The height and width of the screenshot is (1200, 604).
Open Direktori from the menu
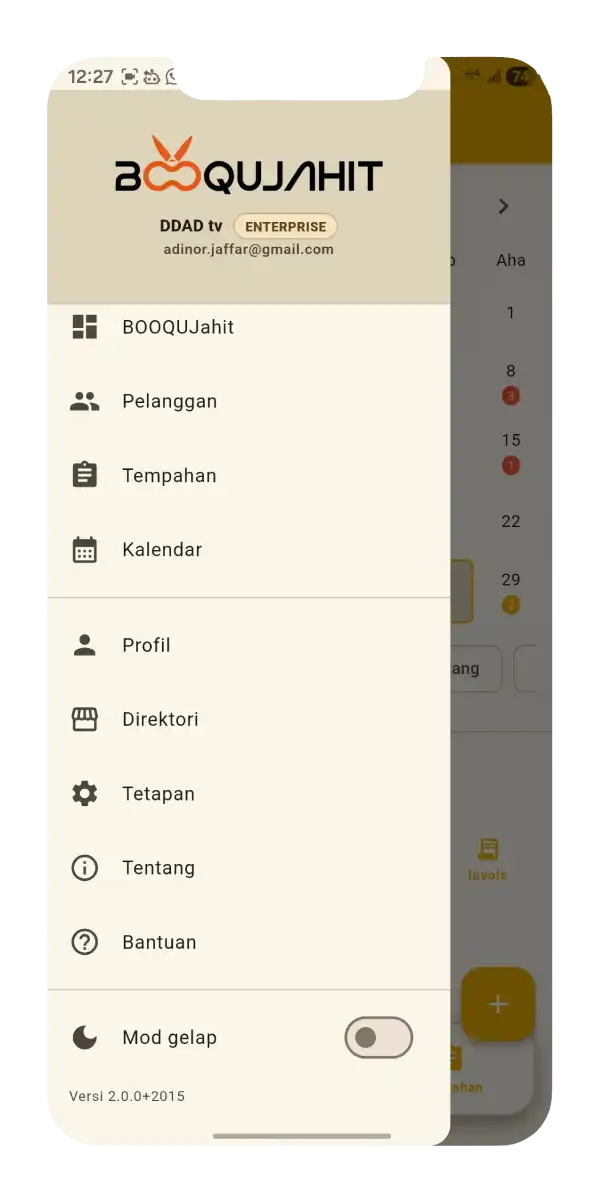tap(160, 719)
